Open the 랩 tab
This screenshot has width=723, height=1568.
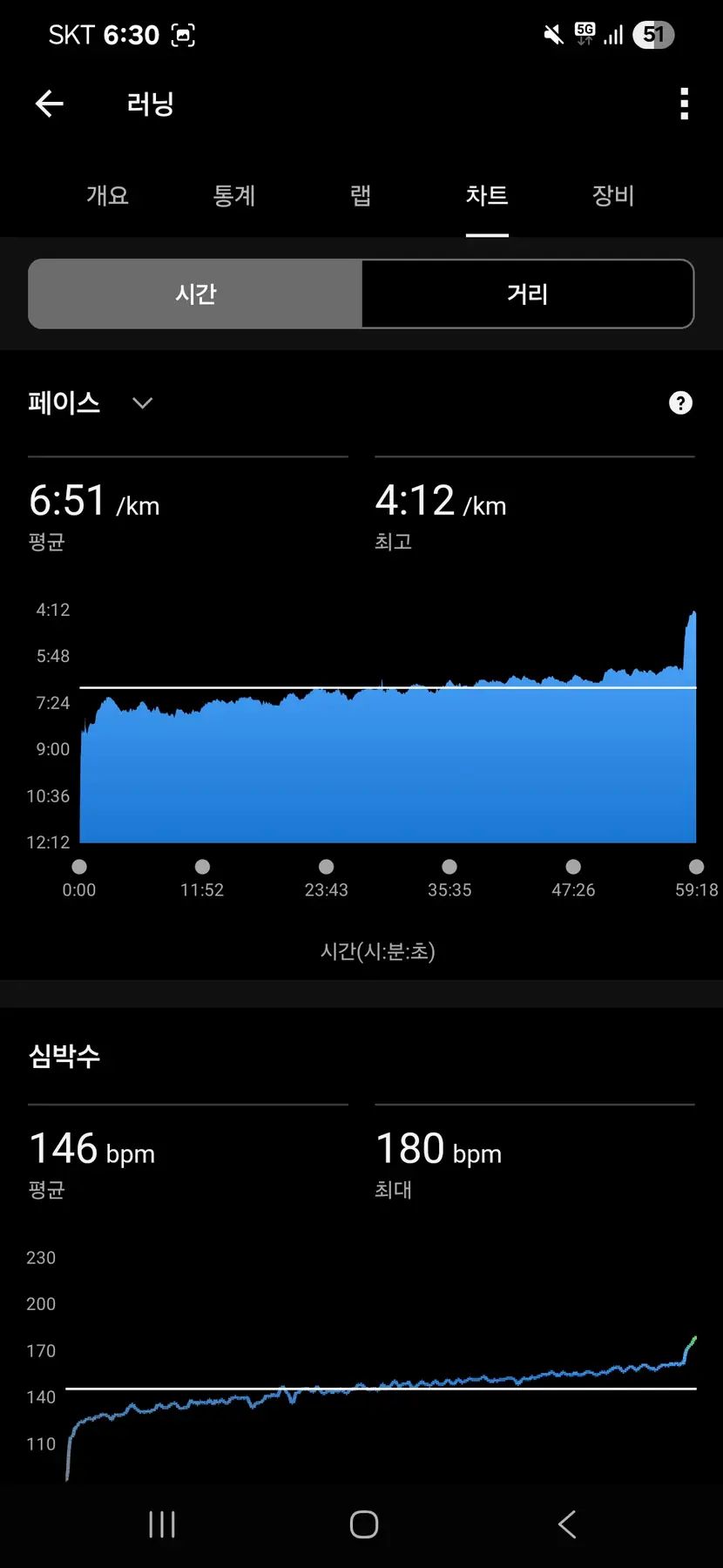[361, 195]
